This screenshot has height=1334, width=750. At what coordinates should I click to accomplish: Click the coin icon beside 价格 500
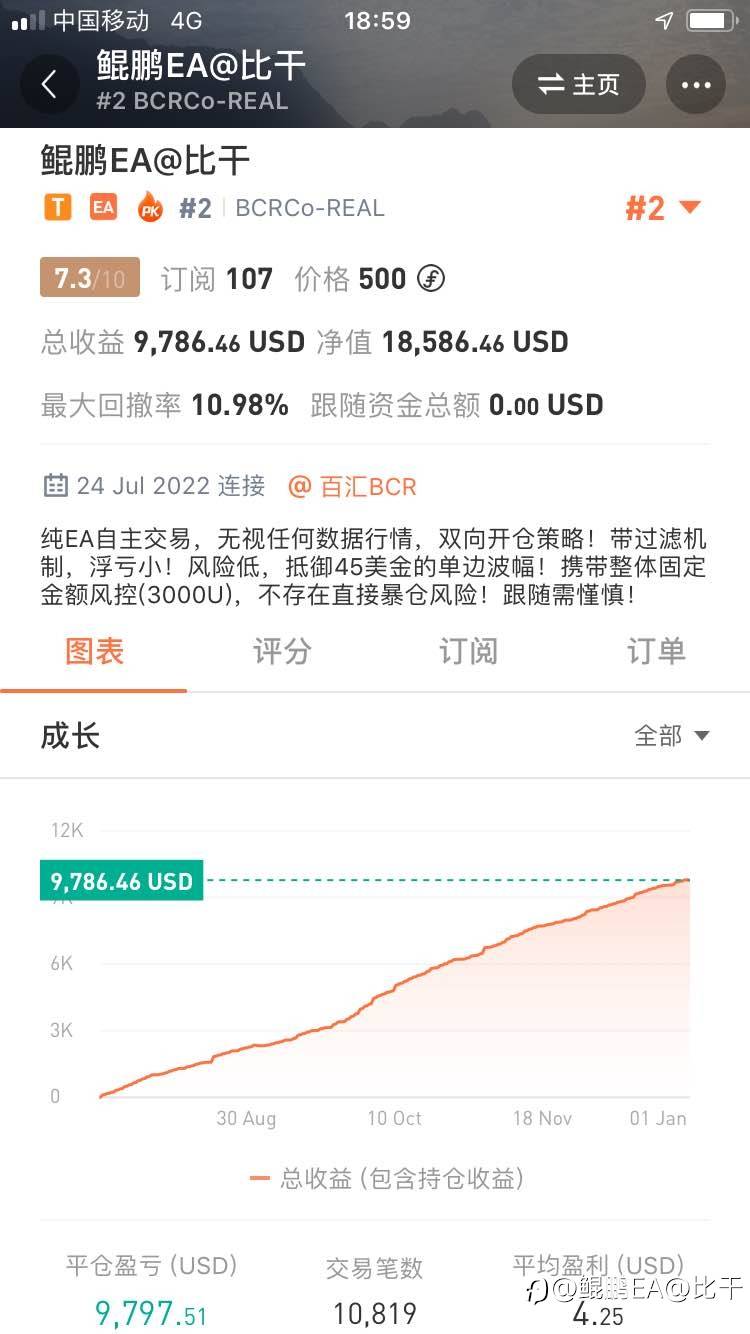(430, 279)
